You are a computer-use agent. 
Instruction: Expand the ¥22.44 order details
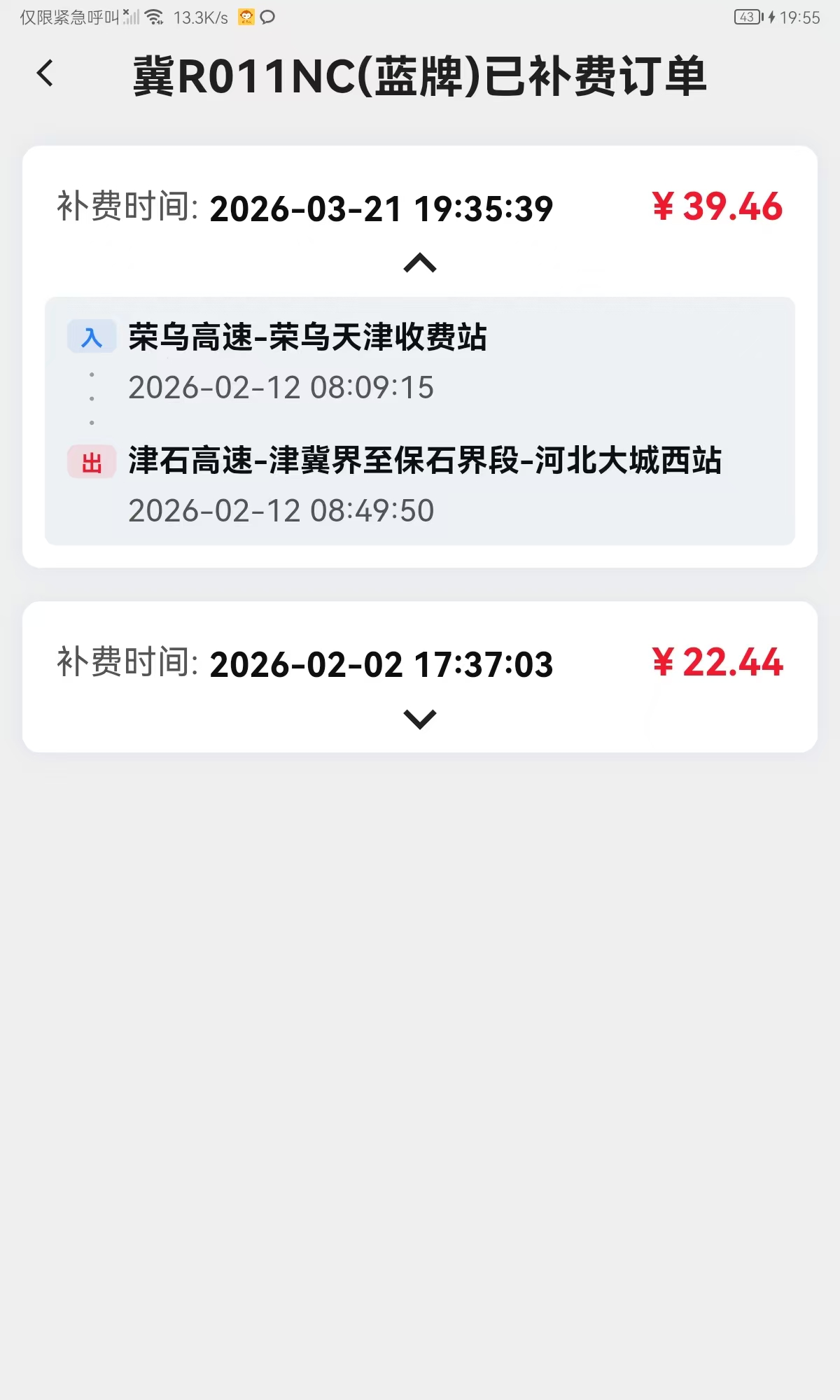tap(420, 719)
